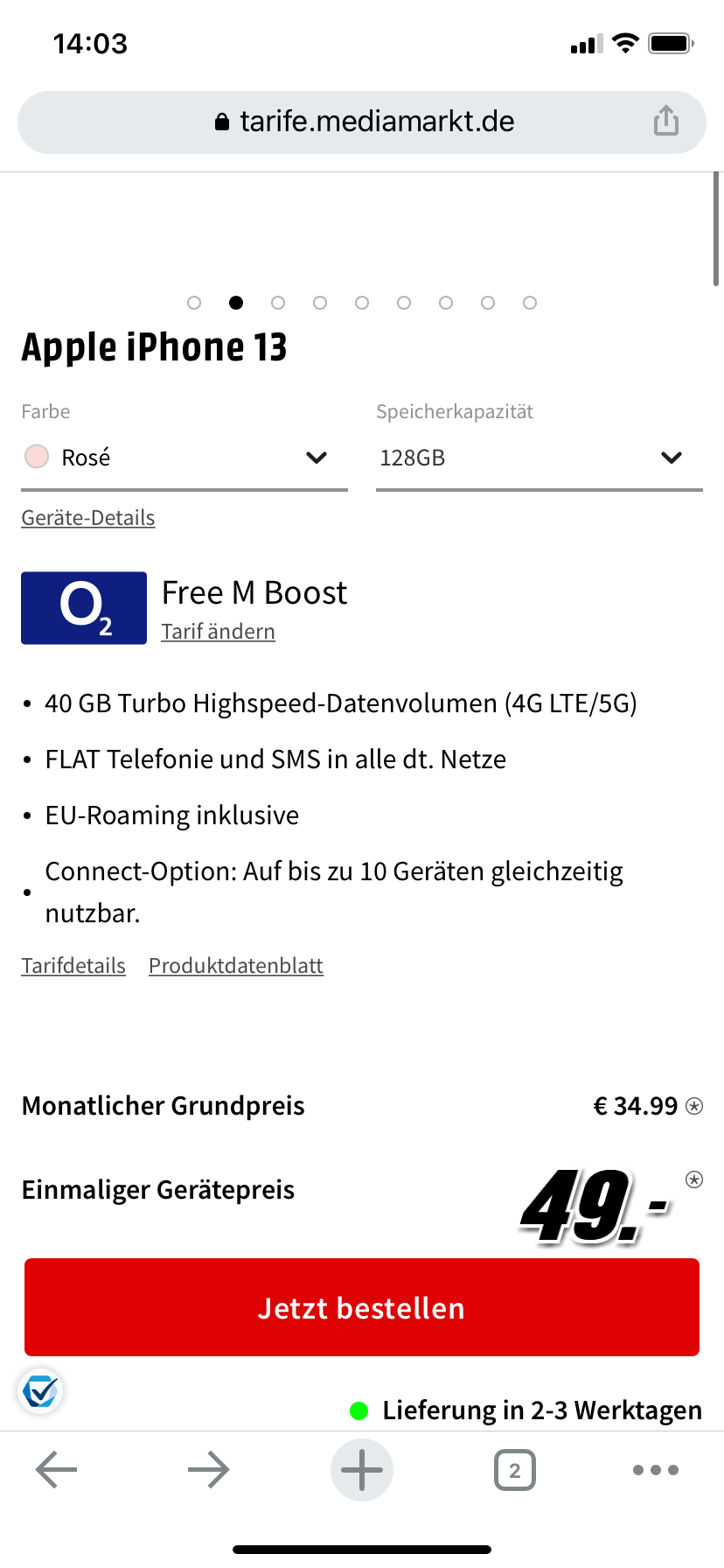Open the tarife.mediamarkt.de address field
The width and height of the screenshot is (724, 1568).
click(x=362, y=122)
